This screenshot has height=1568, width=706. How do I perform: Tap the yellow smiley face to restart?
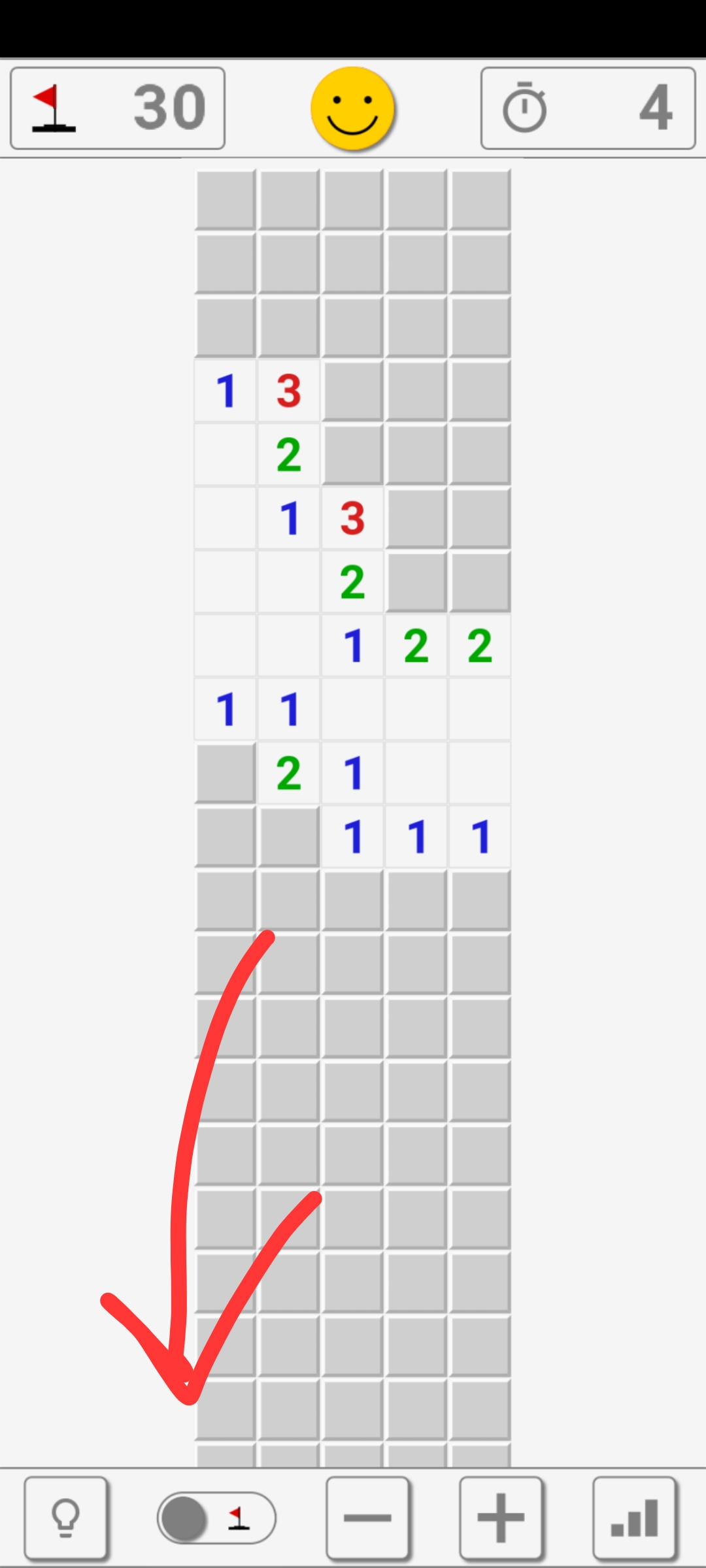click(x=353, y=108)
